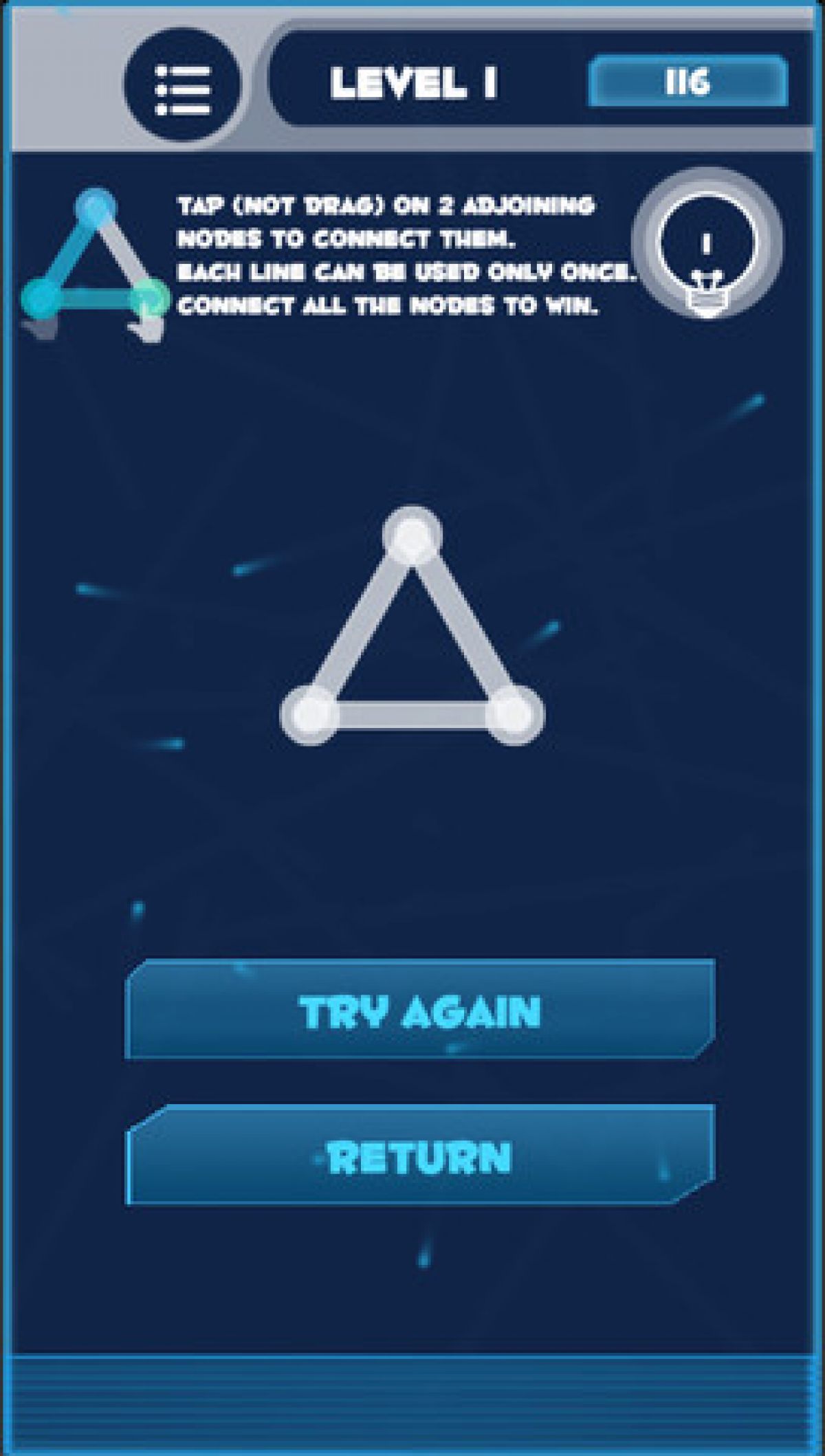The image size is (825, 1456).
Task: Use the lightbulb hint
Action: 706,245
